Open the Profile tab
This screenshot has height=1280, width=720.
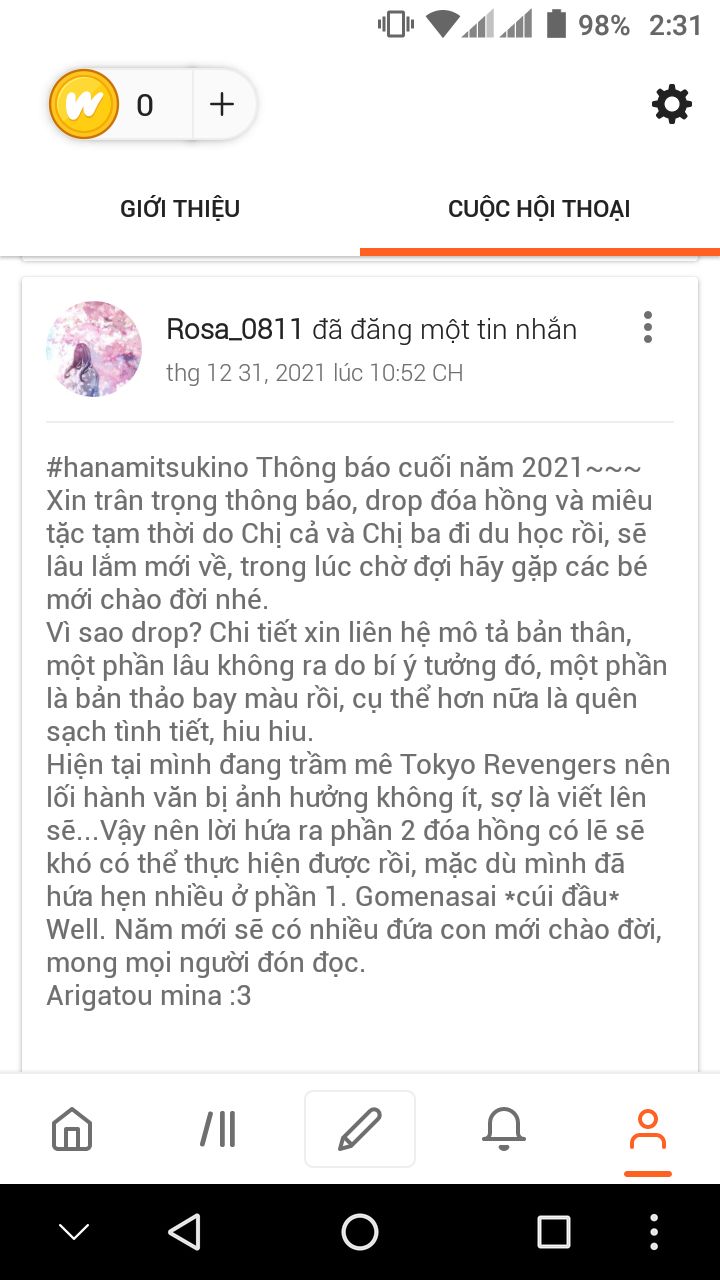(x=648, y=1130)
